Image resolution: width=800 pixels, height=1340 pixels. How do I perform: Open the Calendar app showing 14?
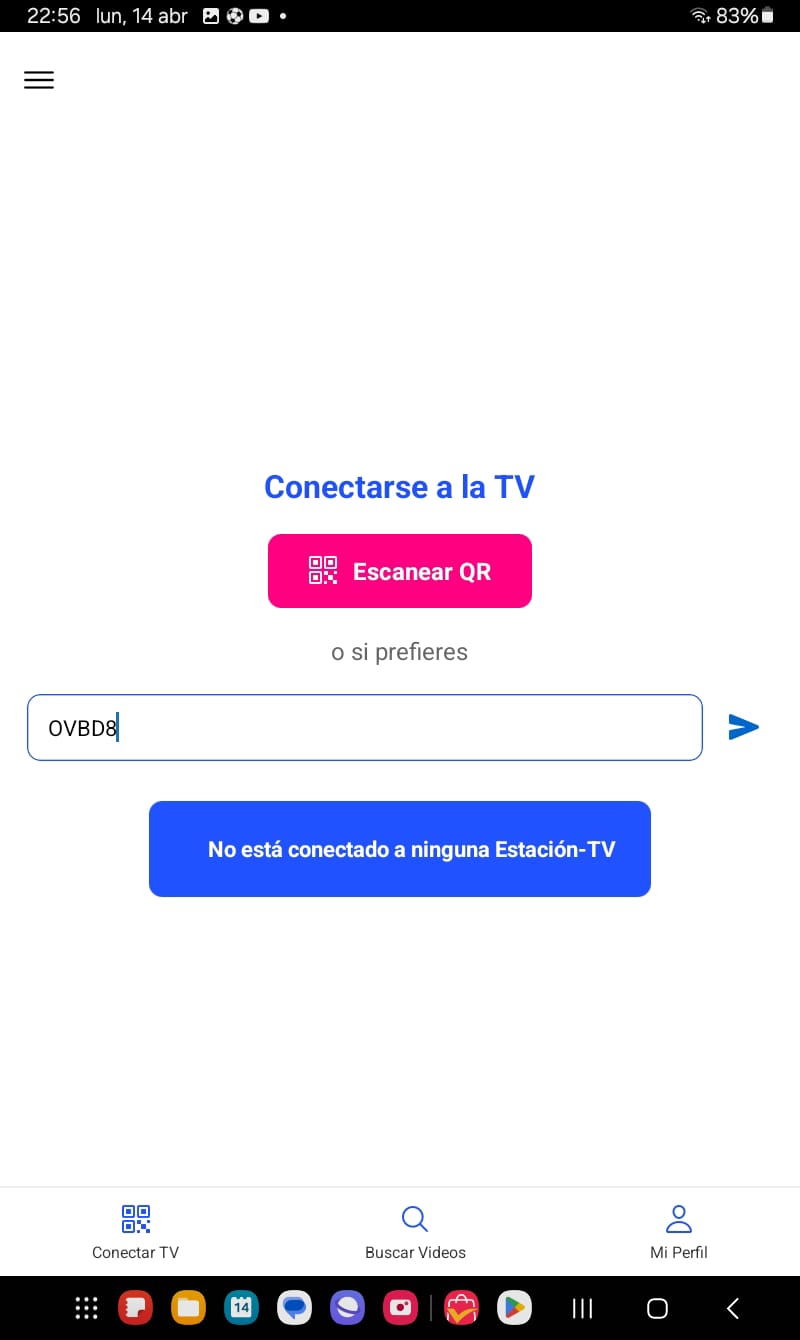click(240, 1307)
